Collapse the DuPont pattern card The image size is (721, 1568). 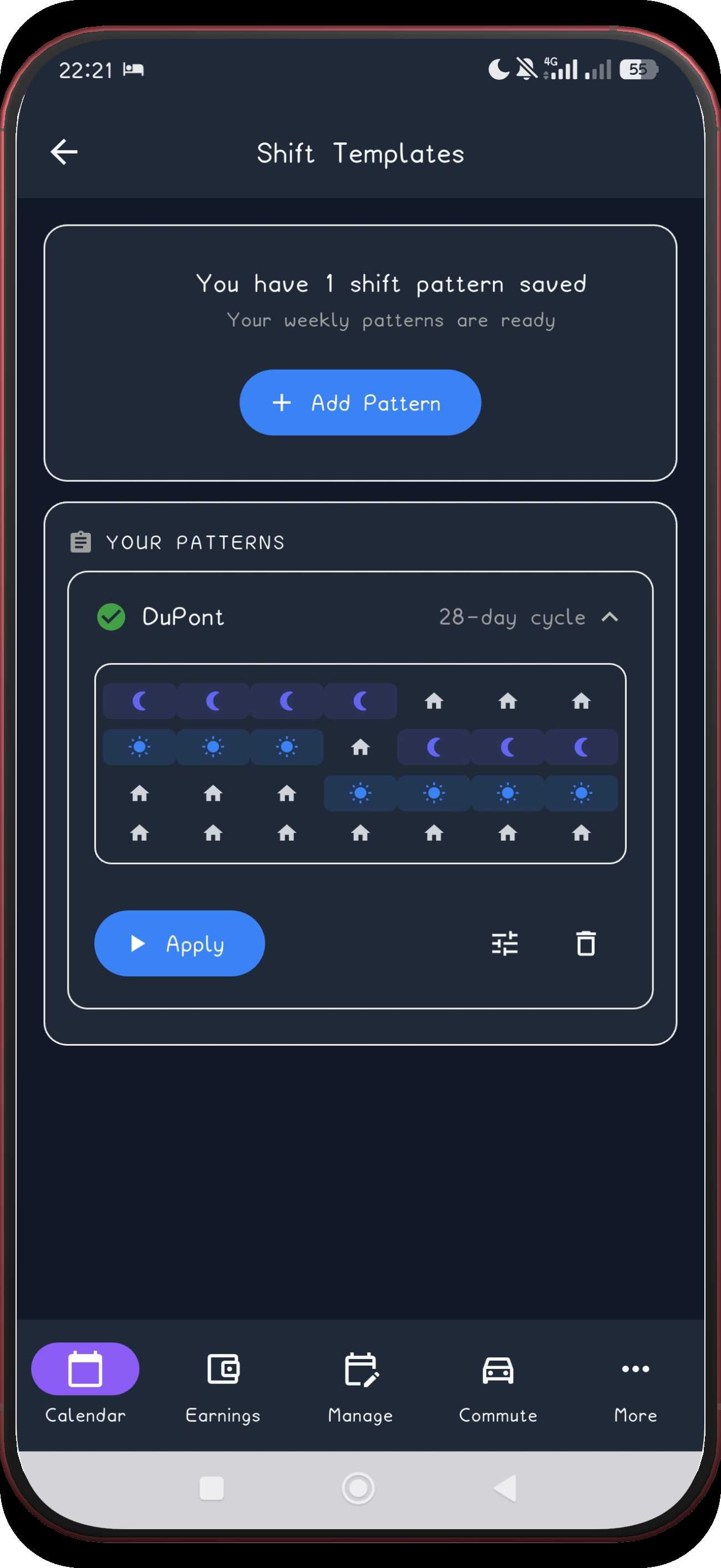610,617
